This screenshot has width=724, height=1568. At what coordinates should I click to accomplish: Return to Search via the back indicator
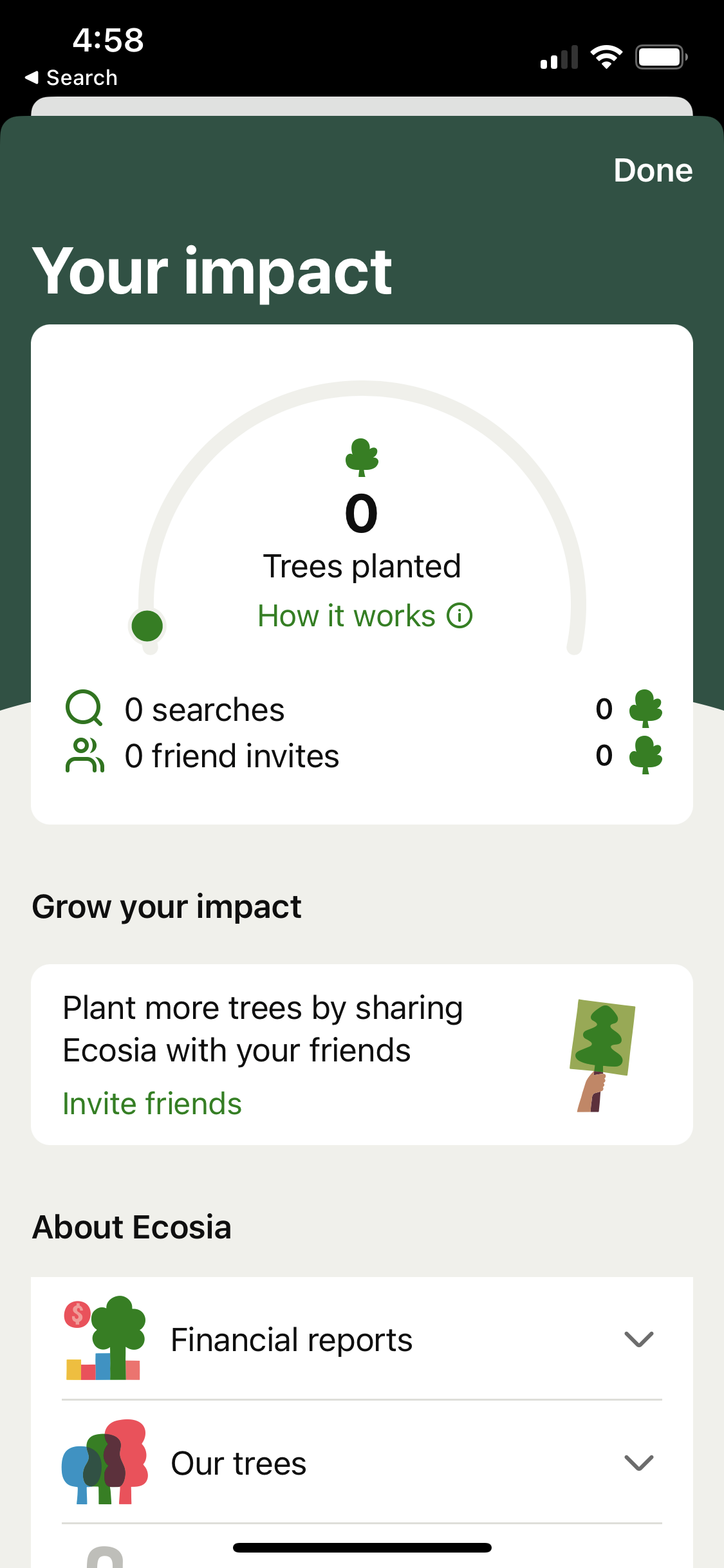click(71, 77)
